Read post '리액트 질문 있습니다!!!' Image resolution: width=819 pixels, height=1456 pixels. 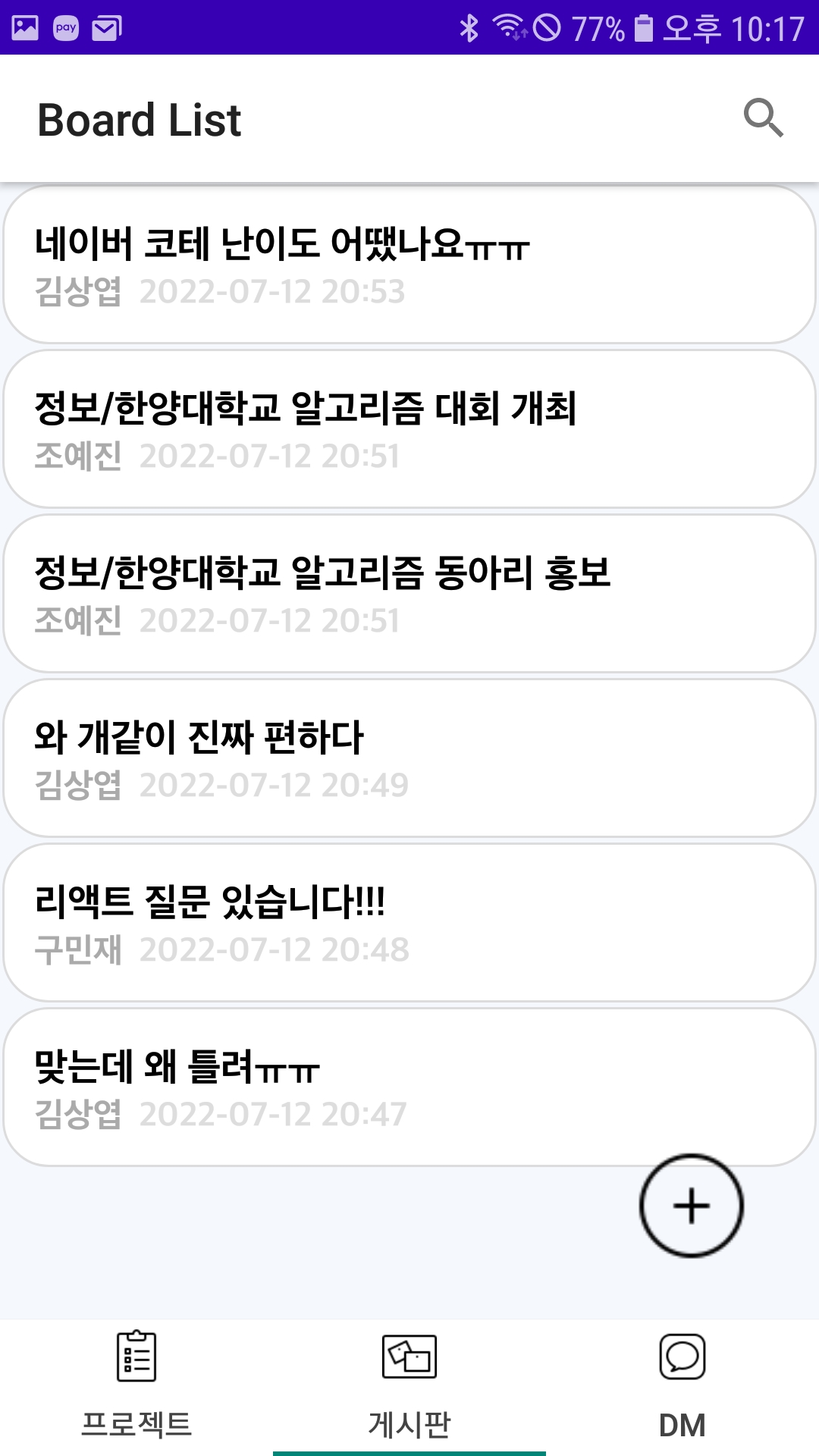pos(409,923)
